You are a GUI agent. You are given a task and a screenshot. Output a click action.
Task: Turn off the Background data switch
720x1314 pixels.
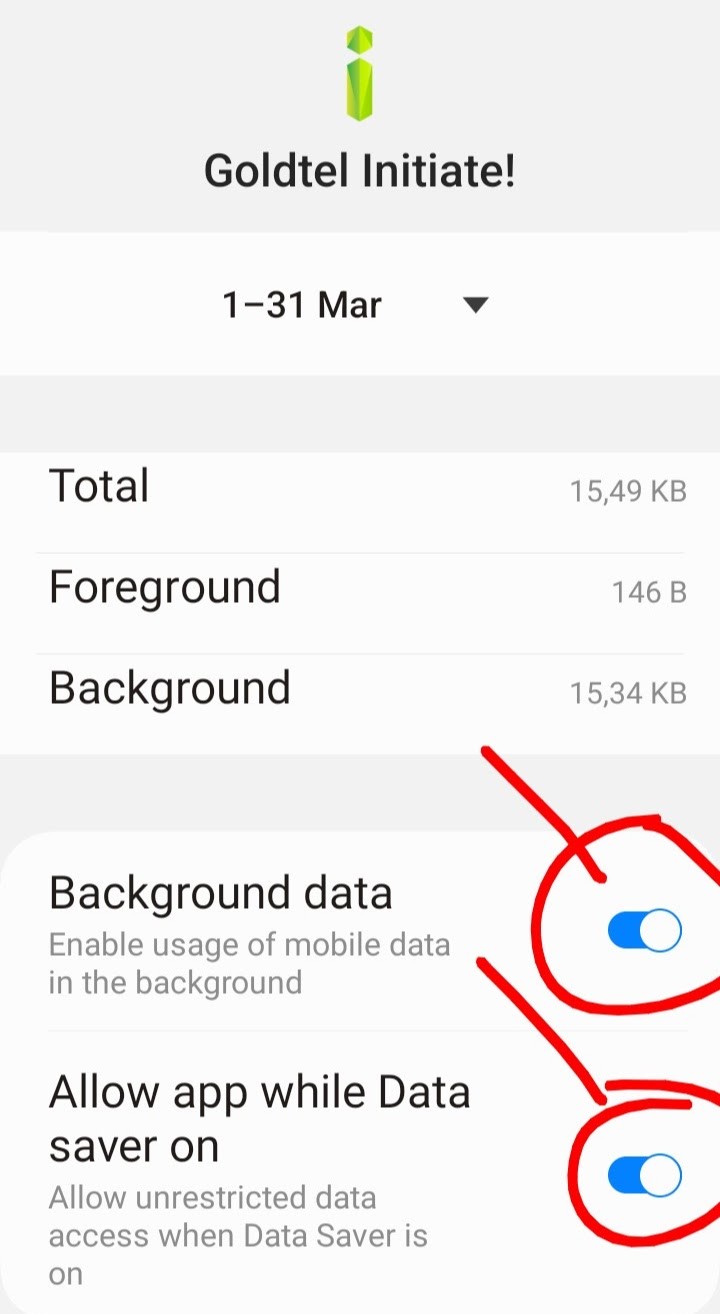pos(644,932)
